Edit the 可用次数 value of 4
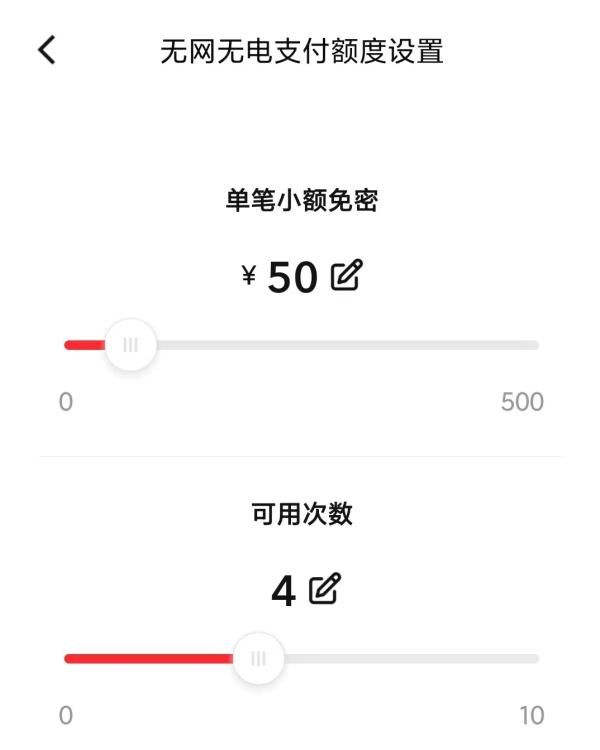 point(325,590)
